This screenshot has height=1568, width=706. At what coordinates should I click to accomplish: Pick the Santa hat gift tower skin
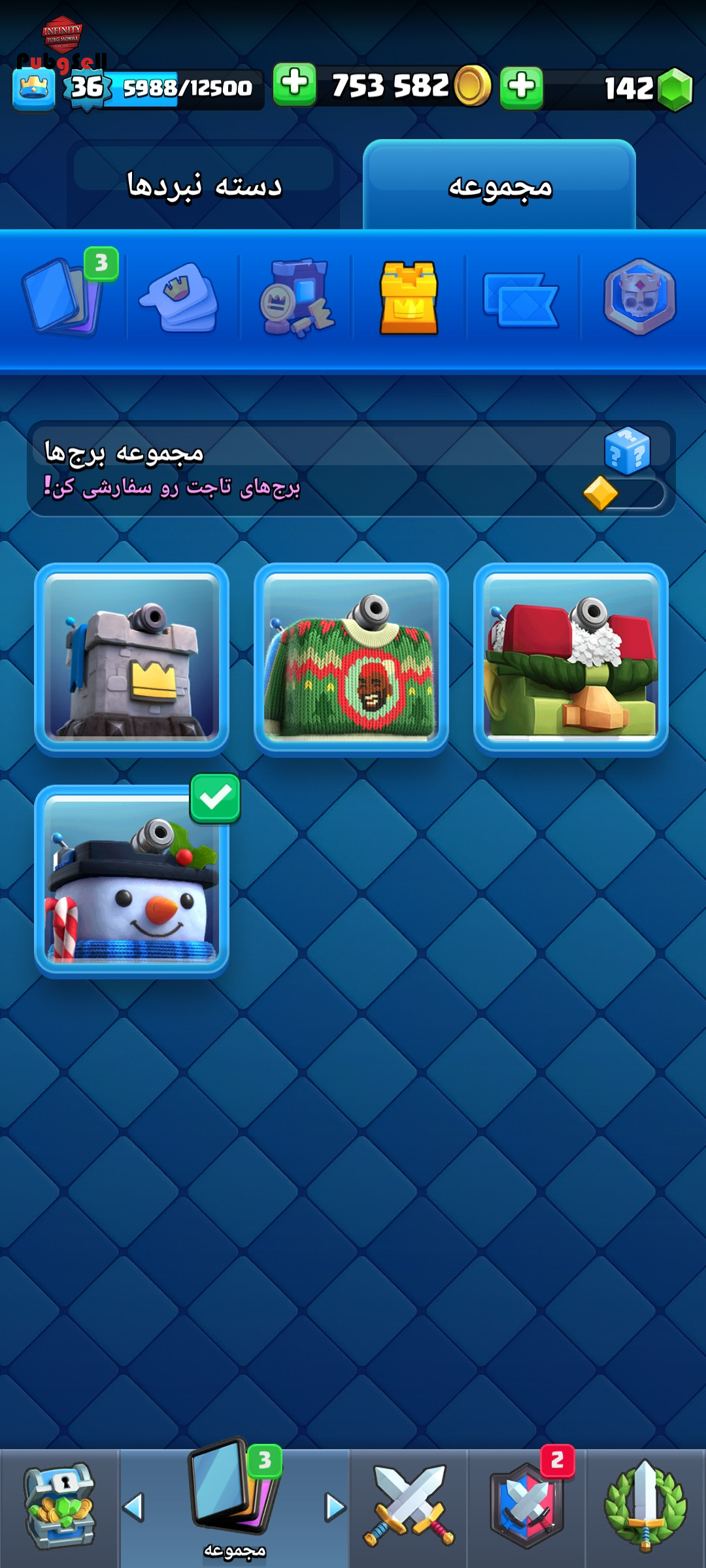(x=571, y=659)
